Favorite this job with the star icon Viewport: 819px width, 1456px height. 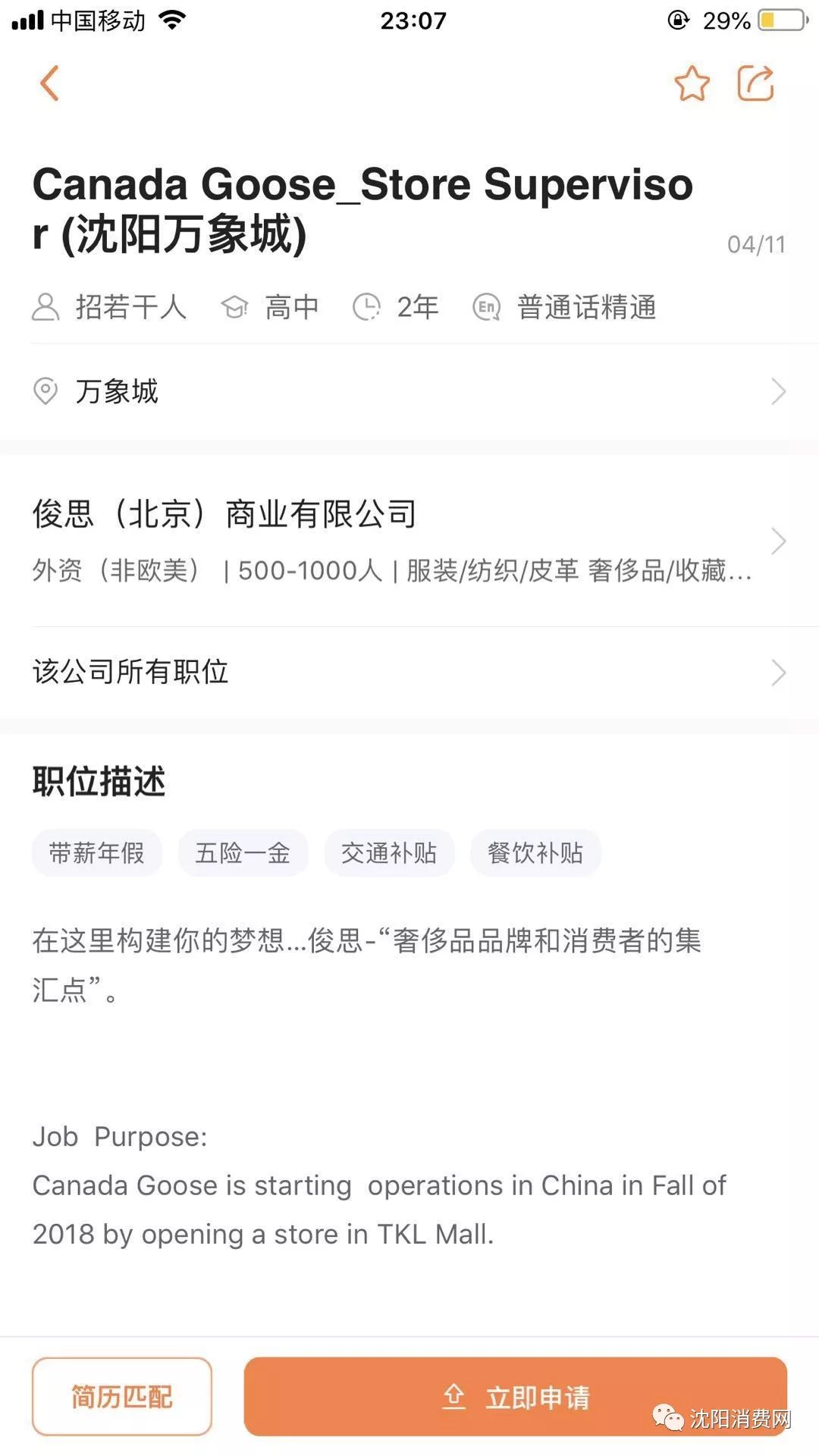coord(692,83)
